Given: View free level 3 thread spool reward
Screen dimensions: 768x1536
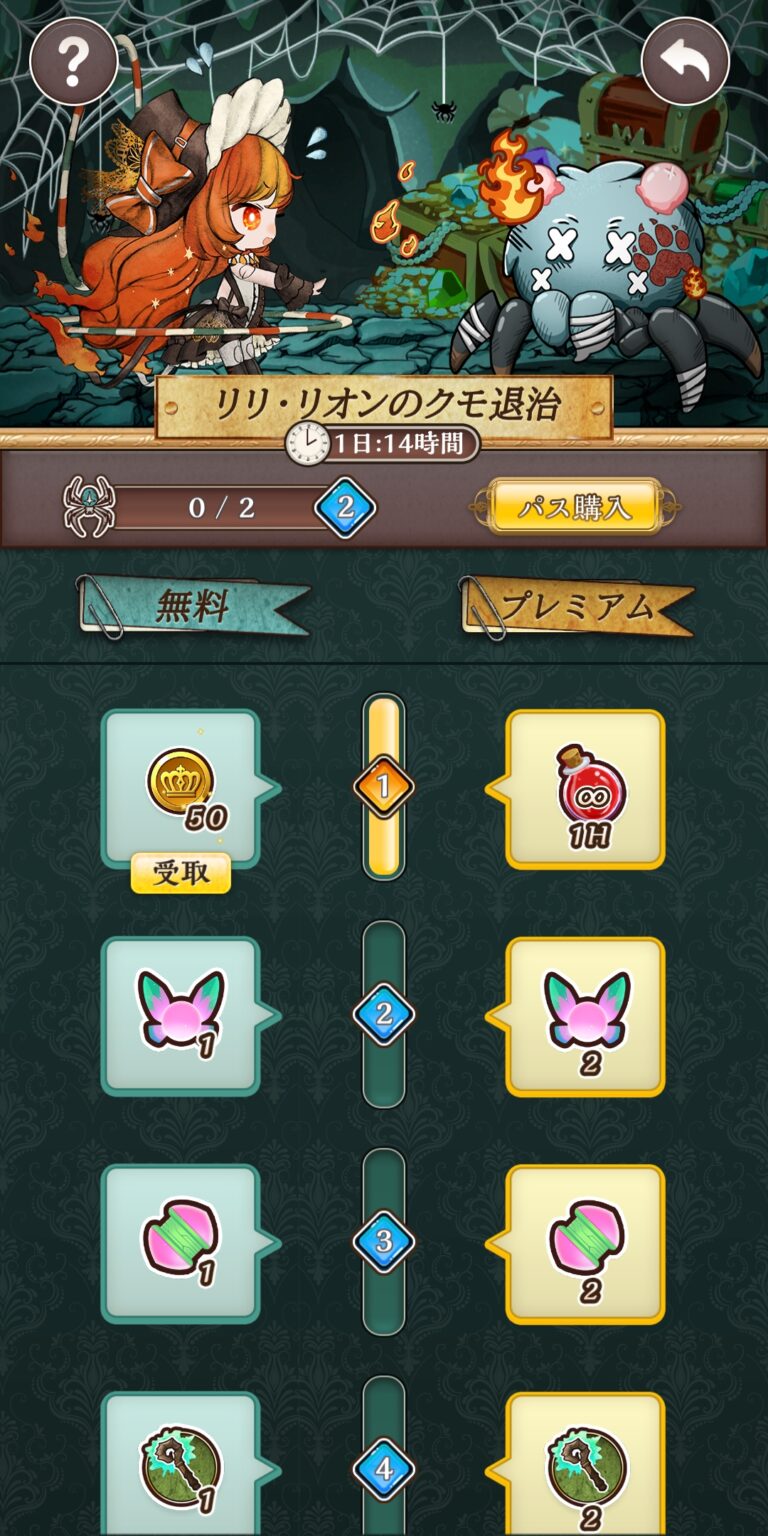Looking at the screenshot, I should click(181, 1243).
